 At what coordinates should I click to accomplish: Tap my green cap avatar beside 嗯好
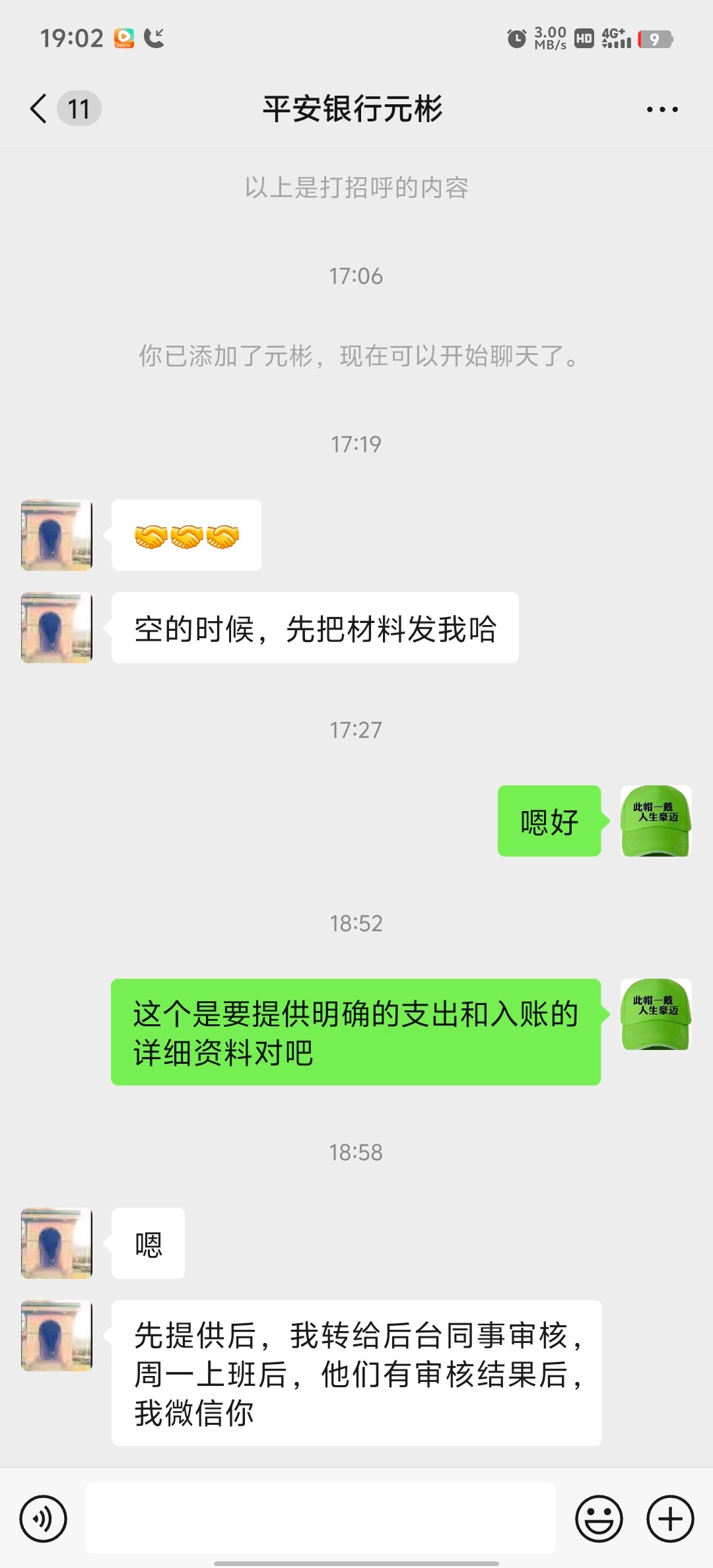(656, 821)
